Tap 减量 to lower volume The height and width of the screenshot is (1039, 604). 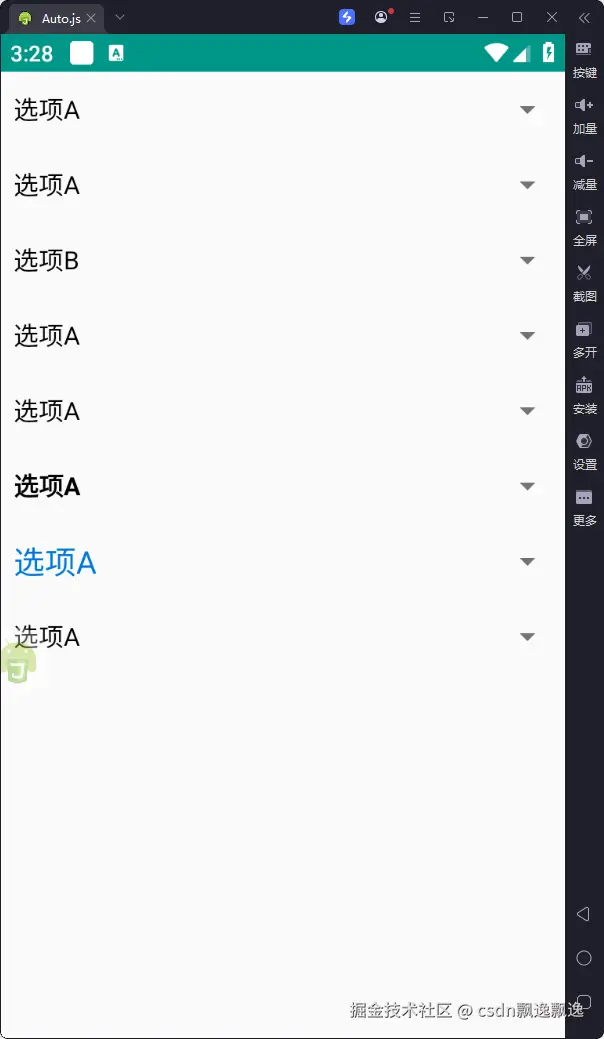(584, 170)
